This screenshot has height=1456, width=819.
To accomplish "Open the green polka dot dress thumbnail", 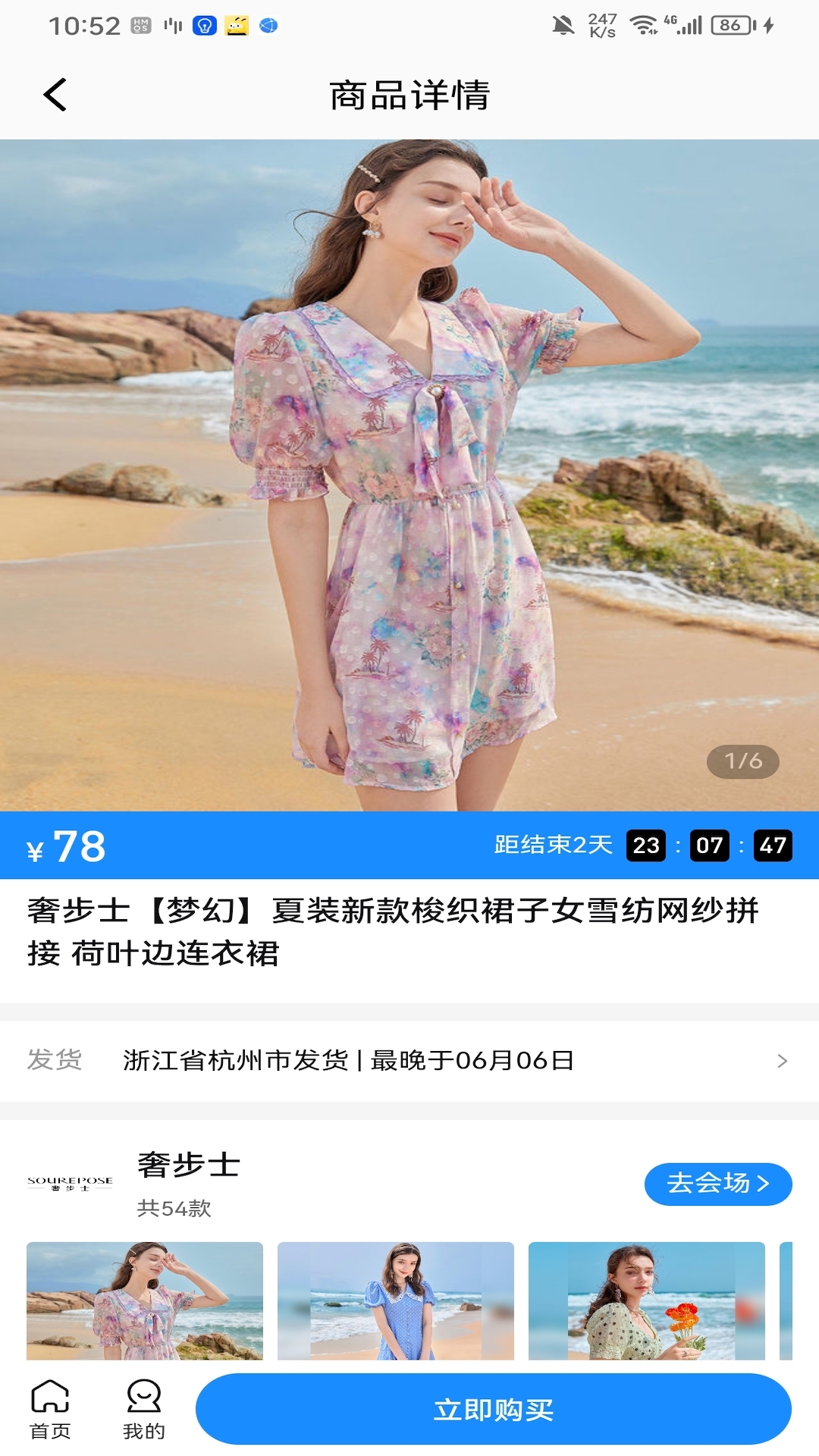I will [x=646, y=1300].
